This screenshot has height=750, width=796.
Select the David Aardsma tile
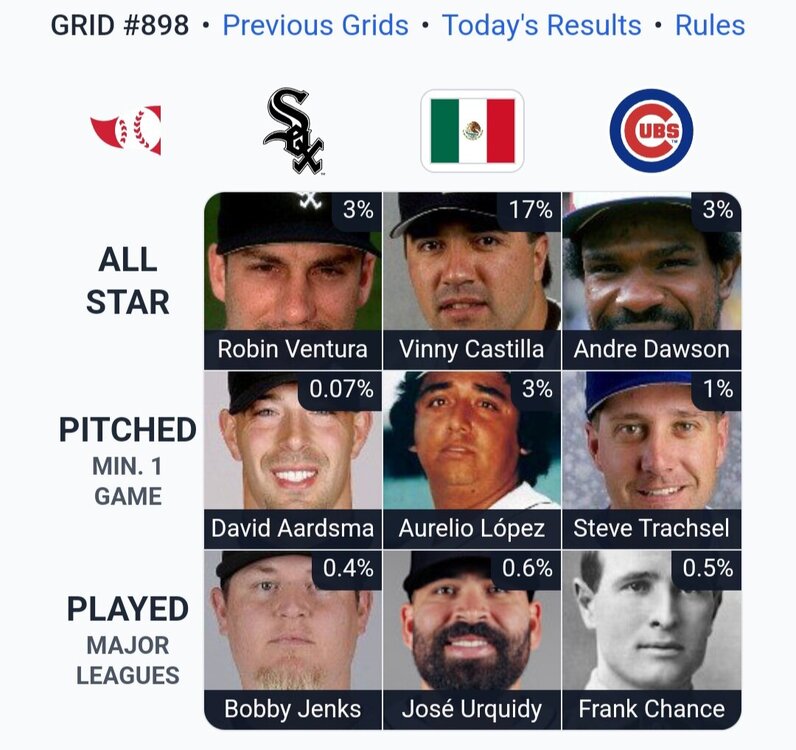pos(293,460)
